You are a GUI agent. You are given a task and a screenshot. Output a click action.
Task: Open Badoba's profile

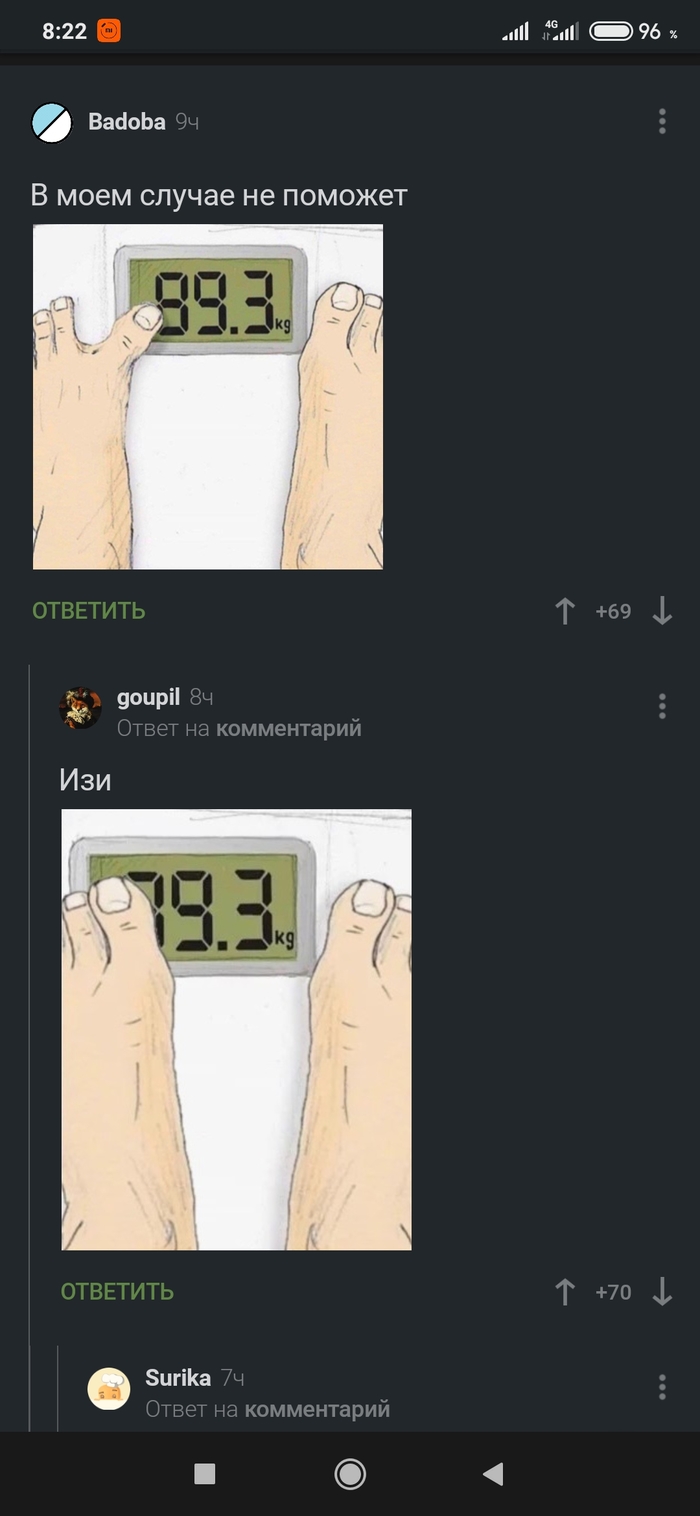click(126, 122)
